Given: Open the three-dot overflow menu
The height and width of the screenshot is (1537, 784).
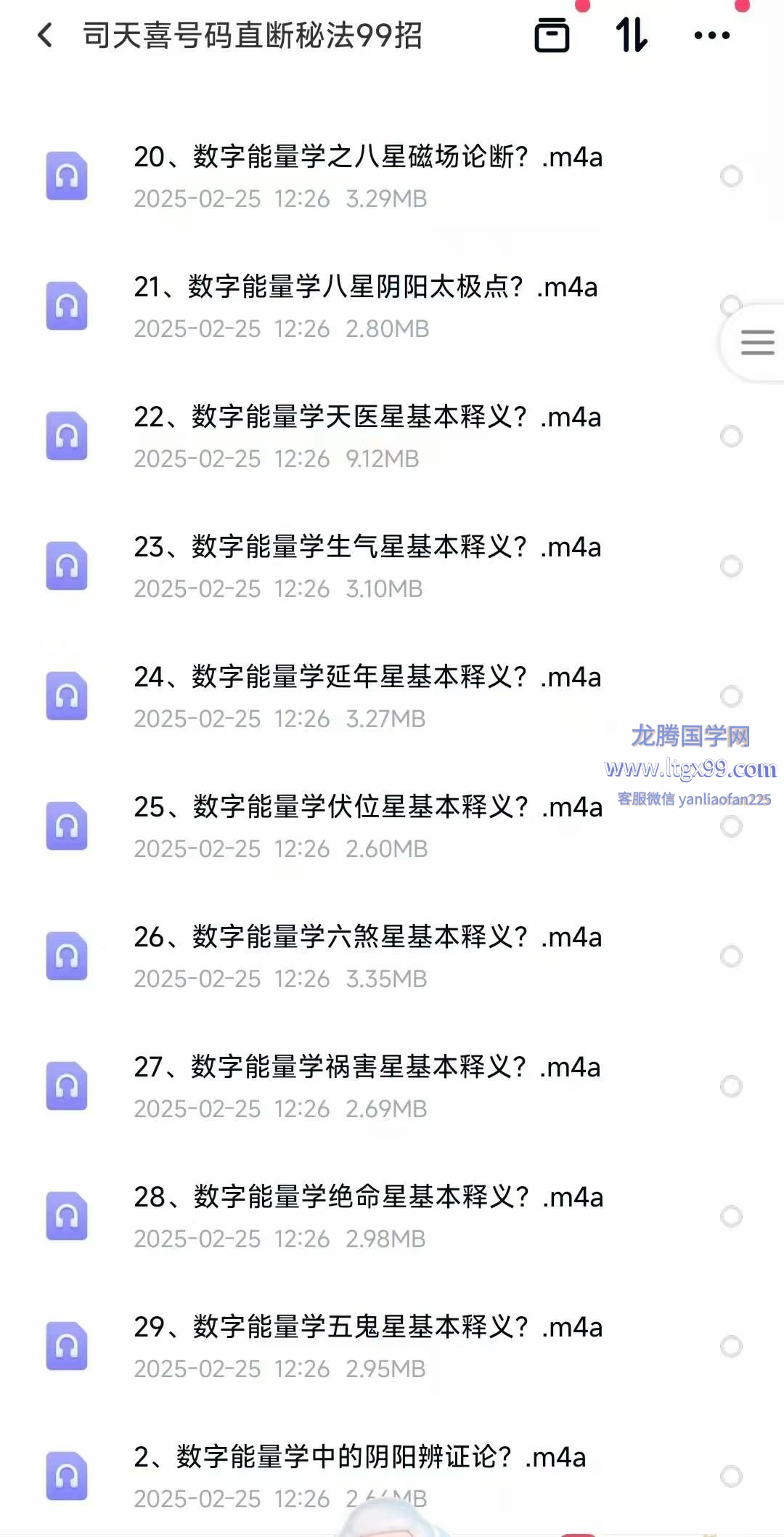Looking at the screenshot, I should [712, 35].
